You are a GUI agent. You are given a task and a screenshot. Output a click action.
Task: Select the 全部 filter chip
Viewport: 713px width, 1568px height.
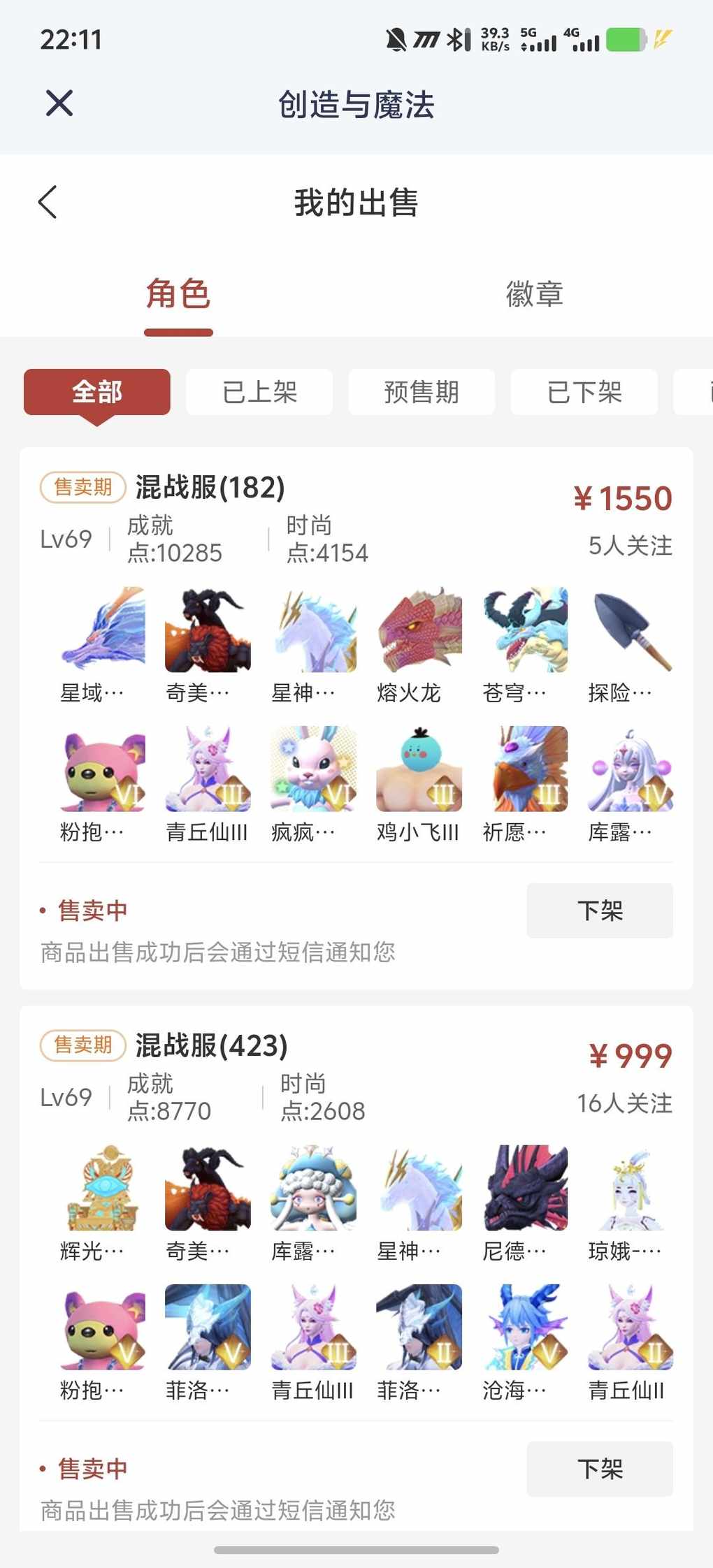[97, 392]
